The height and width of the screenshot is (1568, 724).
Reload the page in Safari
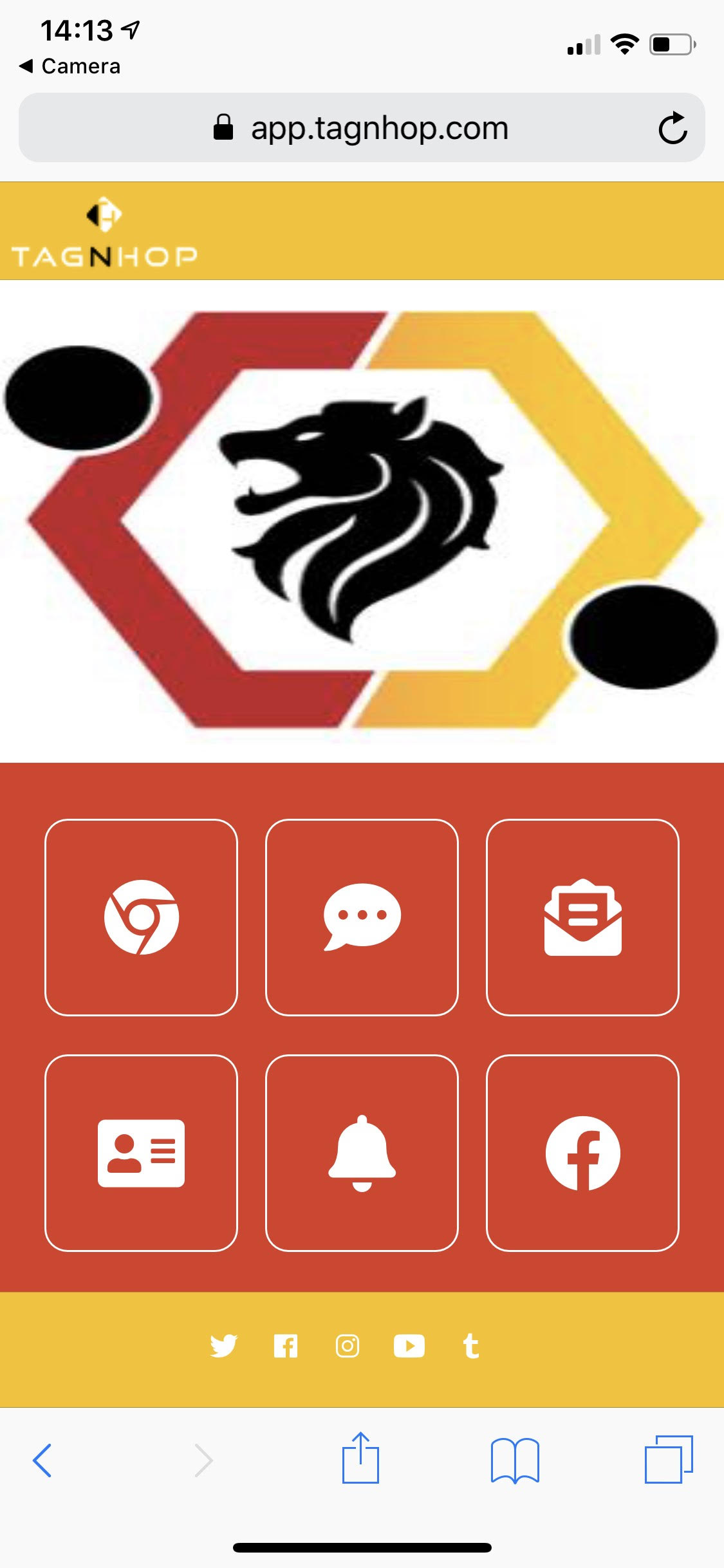click(673, 128)
